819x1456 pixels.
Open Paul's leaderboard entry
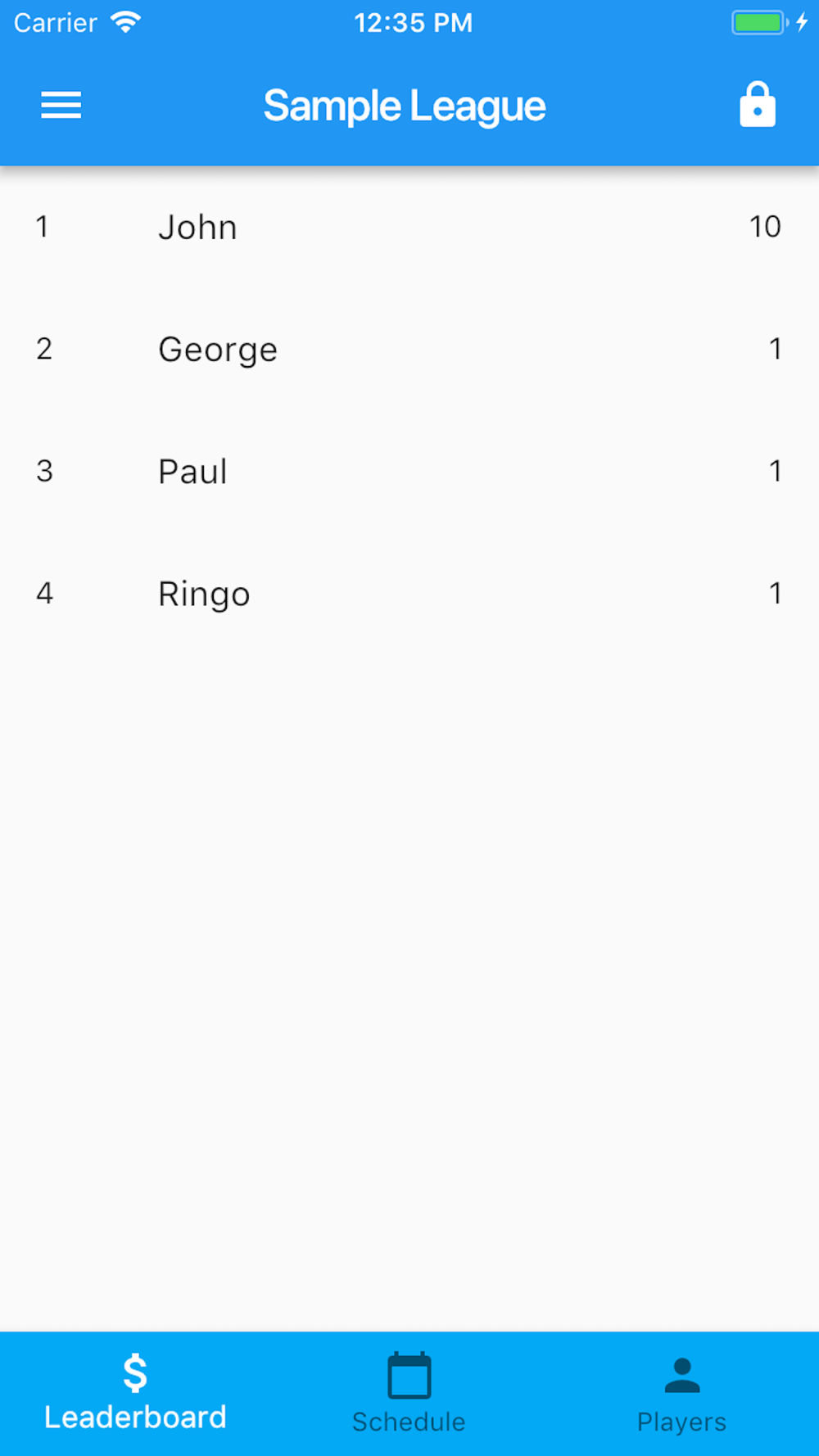pos(409,472)
